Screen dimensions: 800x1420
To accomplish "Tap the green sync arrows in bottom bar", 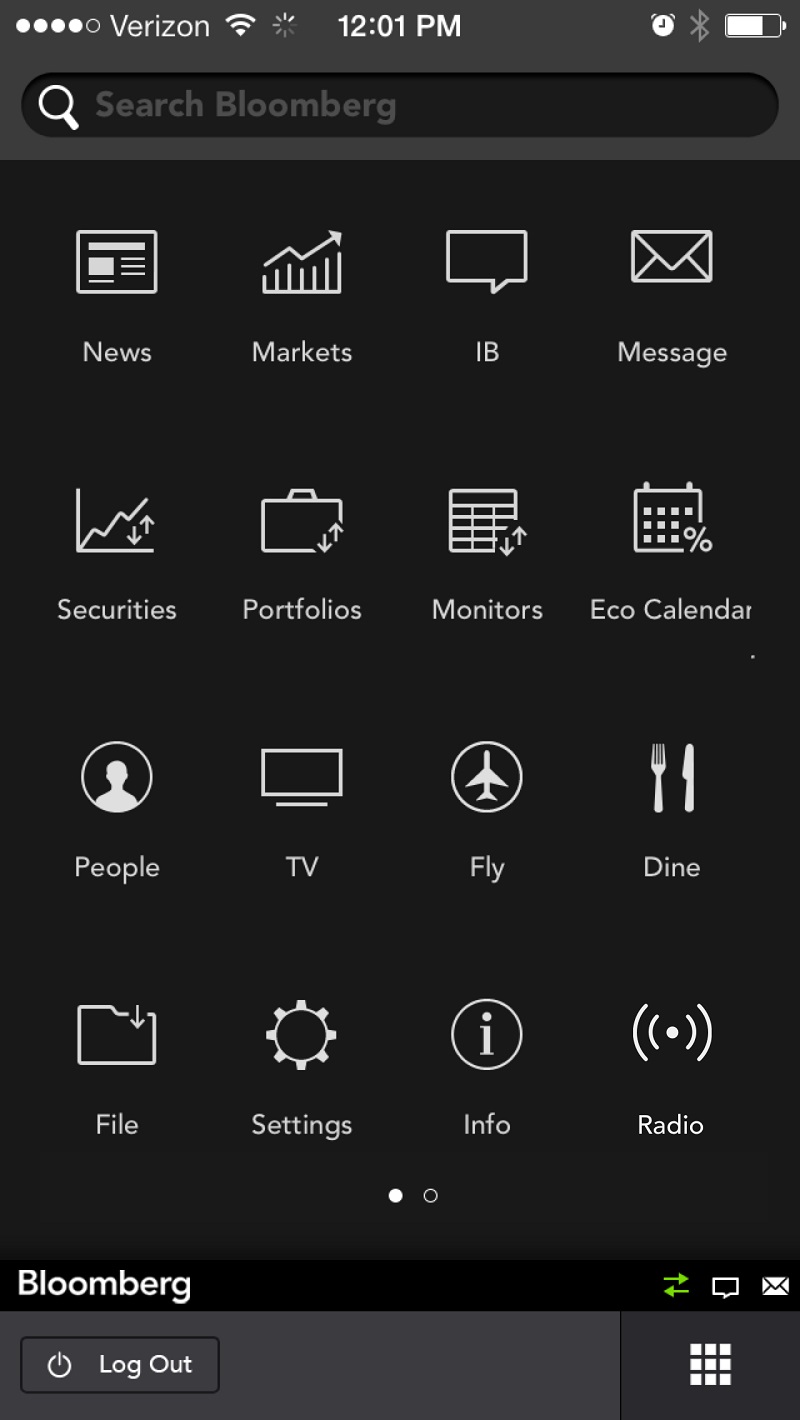I will coord(676,1286).
